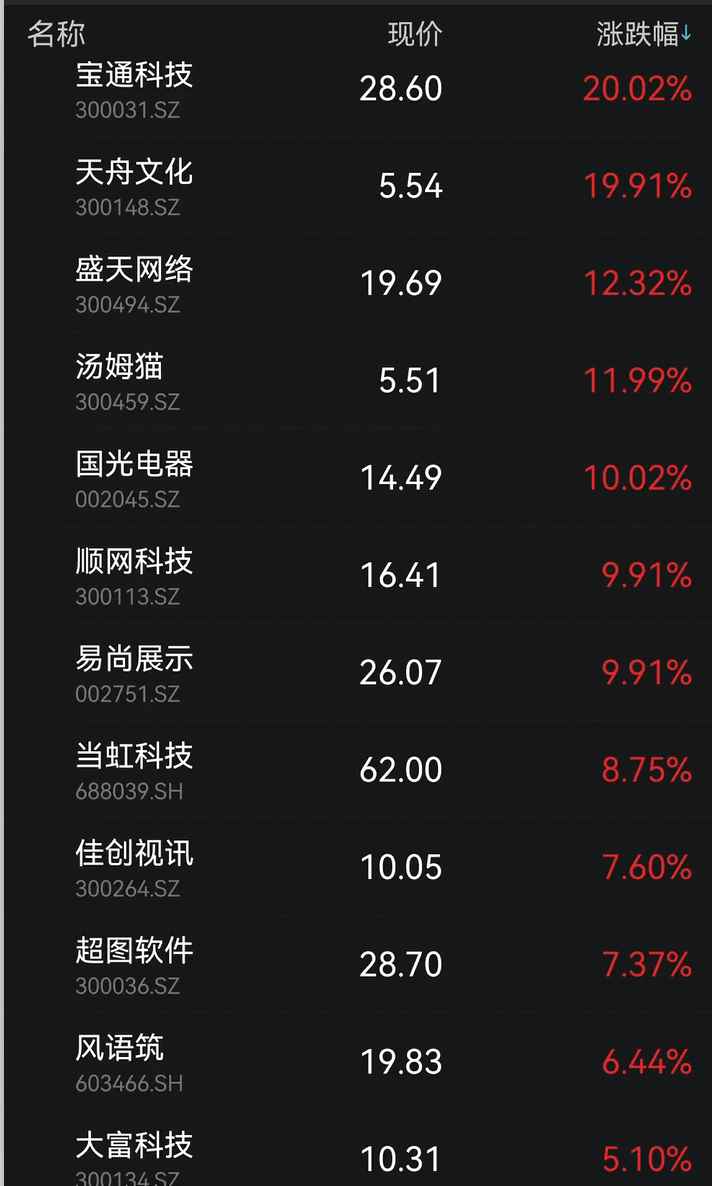This screenshot has height=1186, width=712.
Task: Select 大富科技 stock row
Action: 135,1155
